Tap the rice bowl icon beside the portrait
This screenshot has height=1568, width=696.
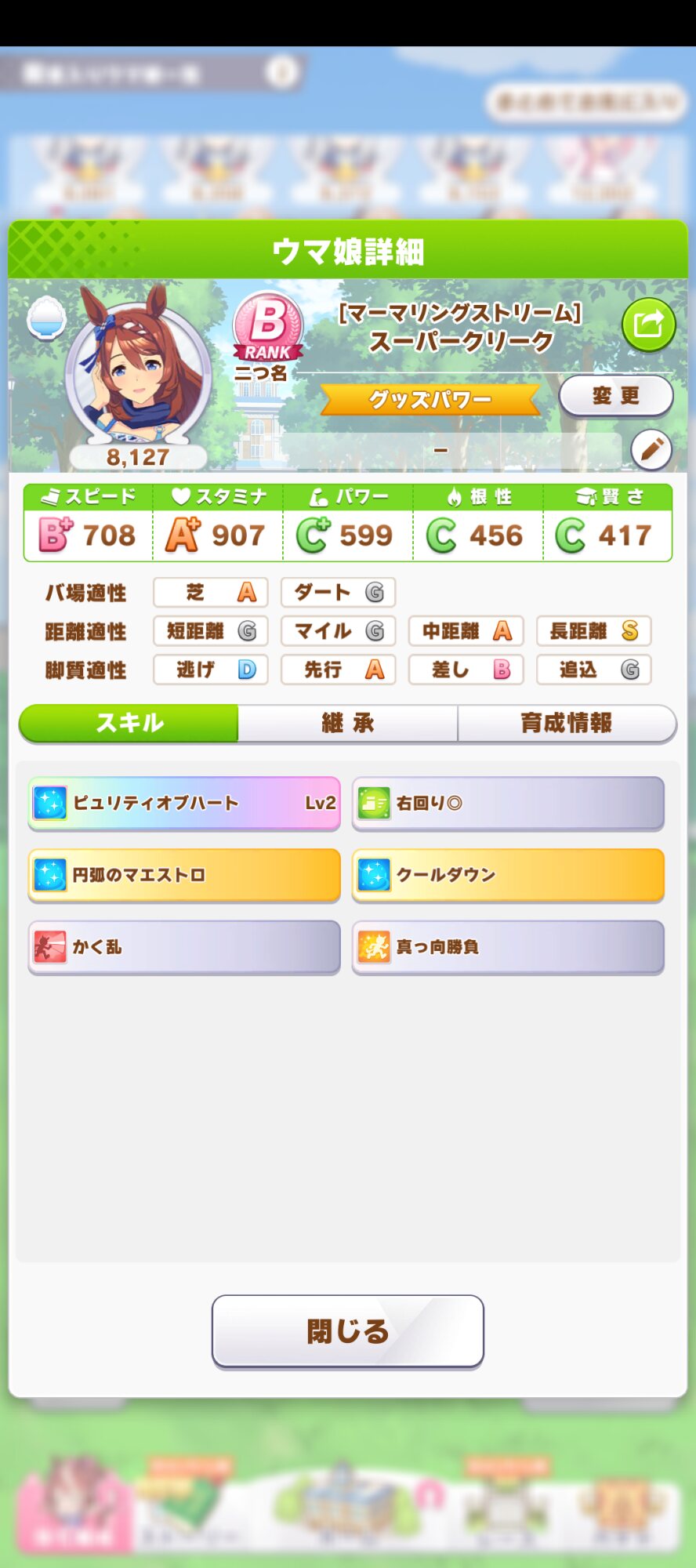[46, 318]
